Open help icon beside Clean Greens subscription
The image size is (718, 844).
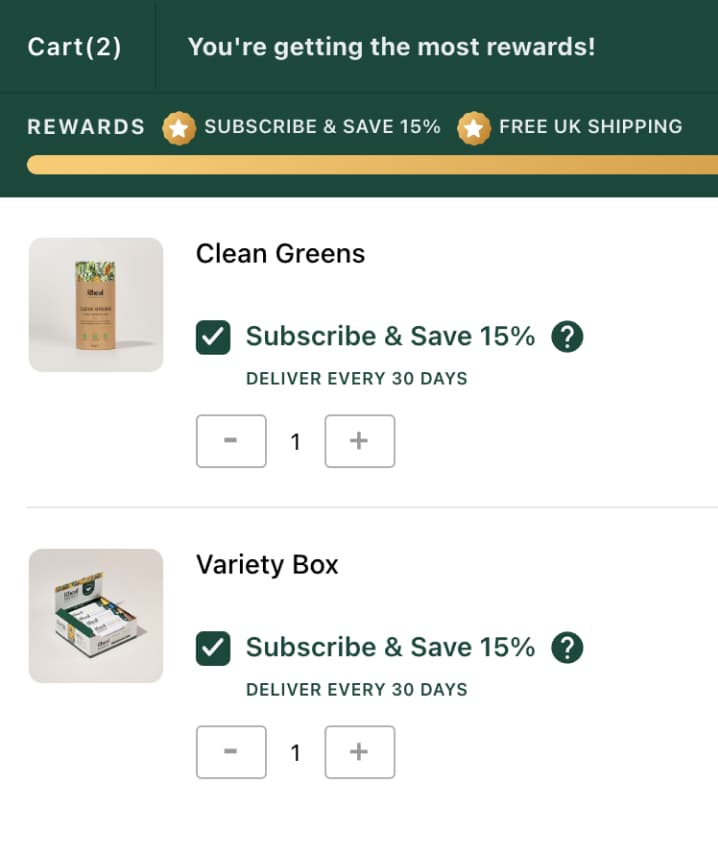click(x=567, y=338)
